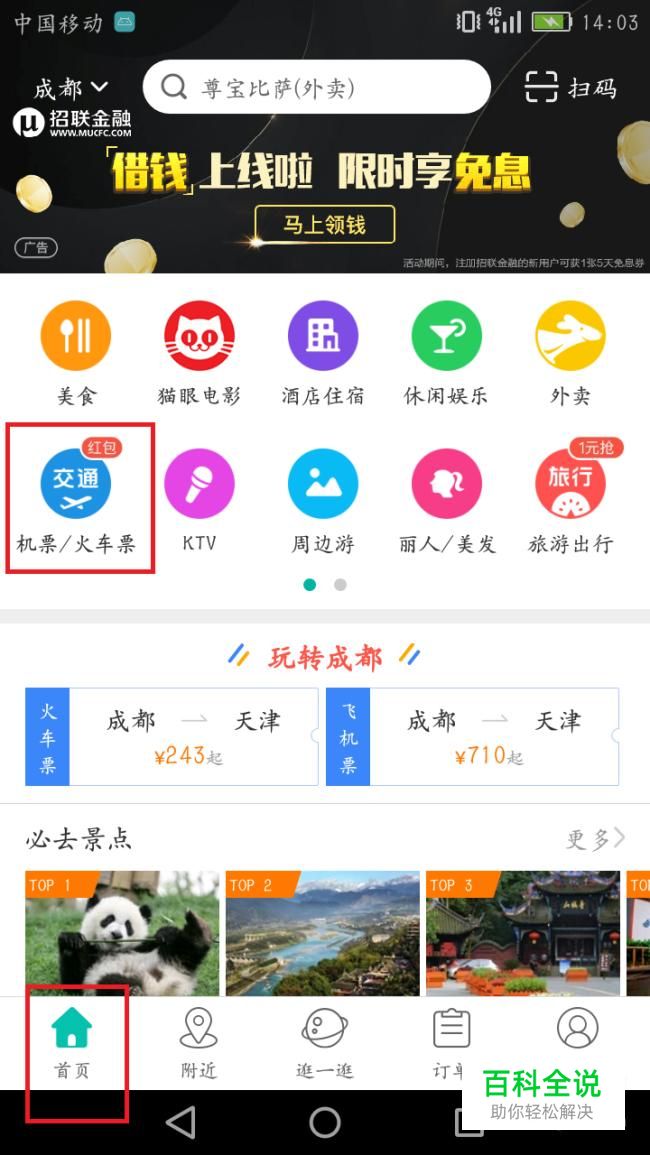This screenshot has width=650, height=1155.
Task: View 火车票 成都 to 天津 from ¥243
Action: tap(171, 736)
